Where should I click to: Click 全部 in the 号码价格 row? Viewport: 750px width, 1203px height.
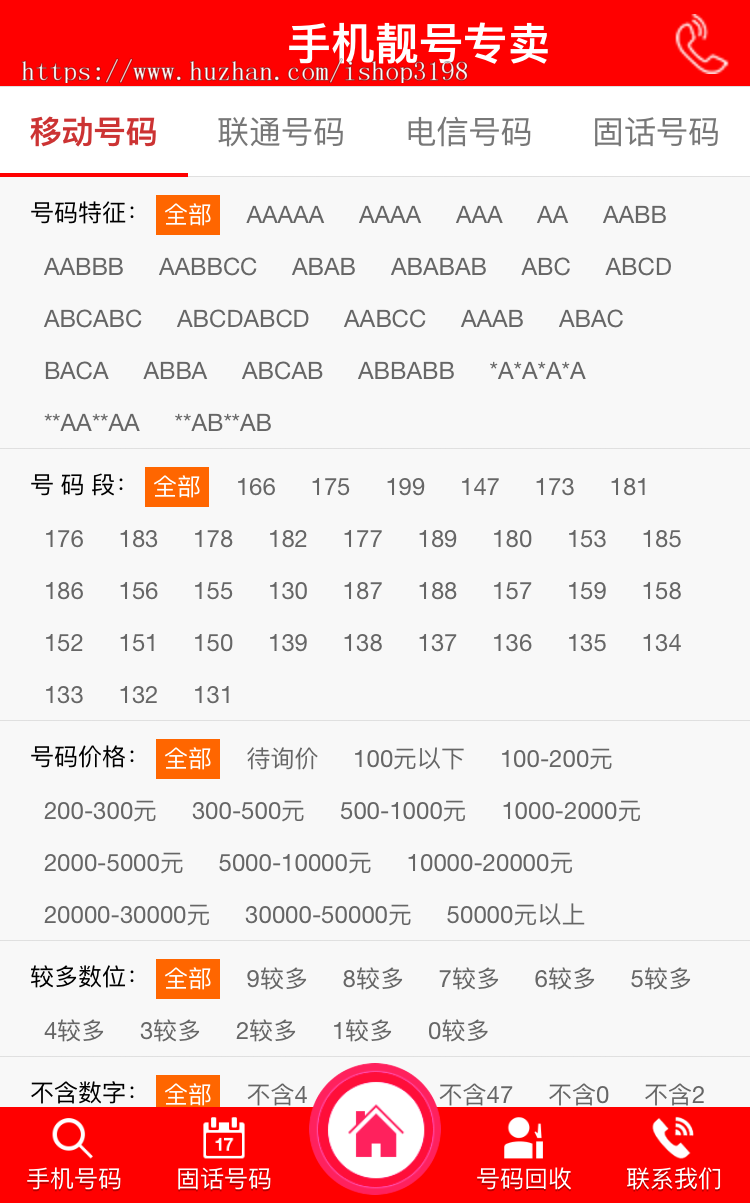[187, 759]
